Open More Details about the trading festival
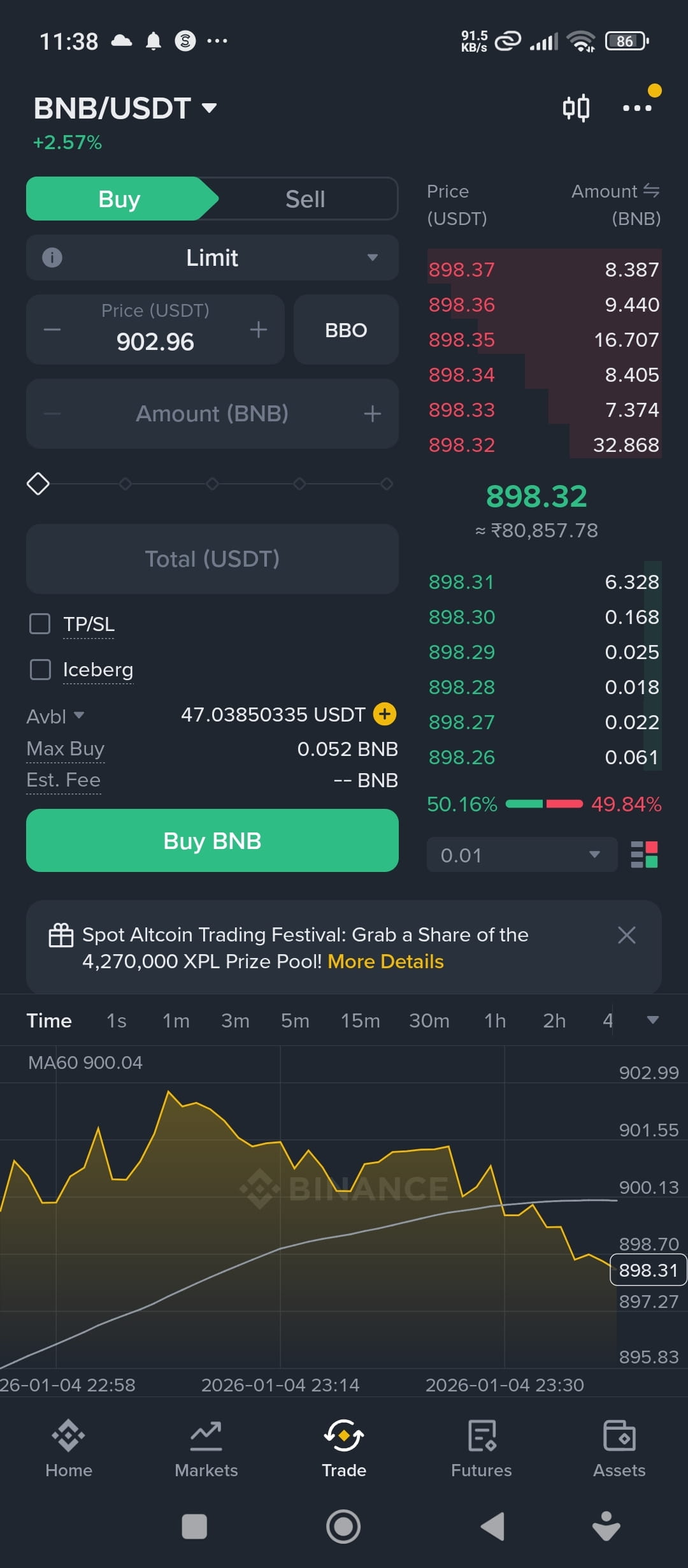688x1568 pixels. pos(385,961)
